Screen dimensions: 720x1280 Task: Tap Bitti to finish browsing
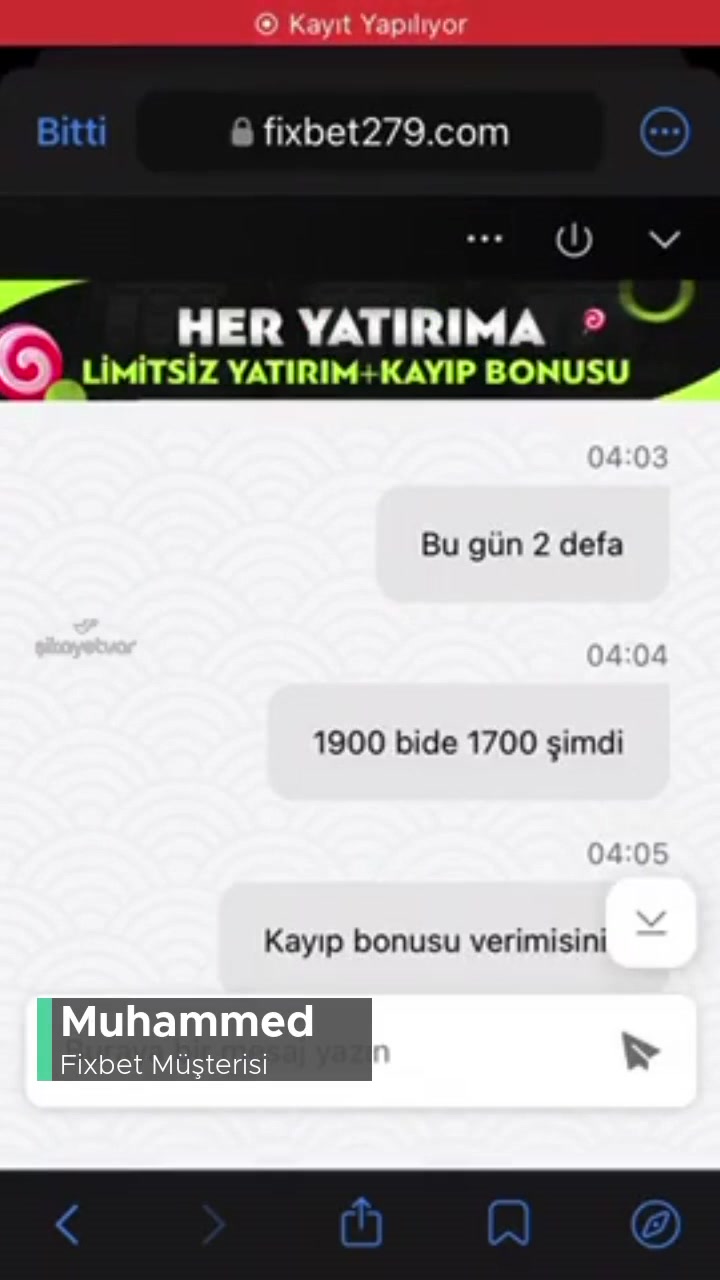tap(70, 131)
